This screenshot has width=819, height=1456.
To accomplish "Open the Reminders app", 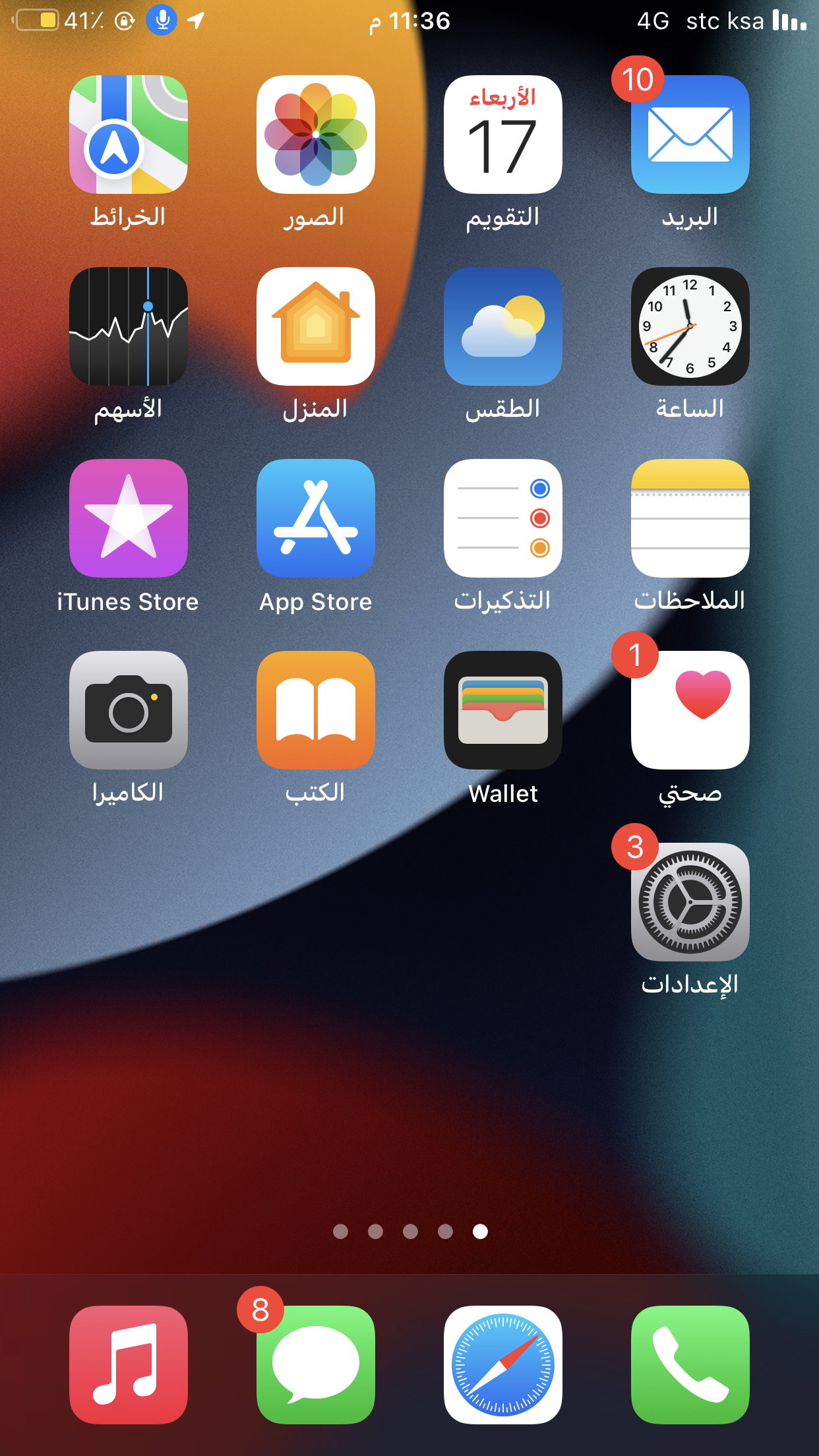I will click(x=503, y=518).
